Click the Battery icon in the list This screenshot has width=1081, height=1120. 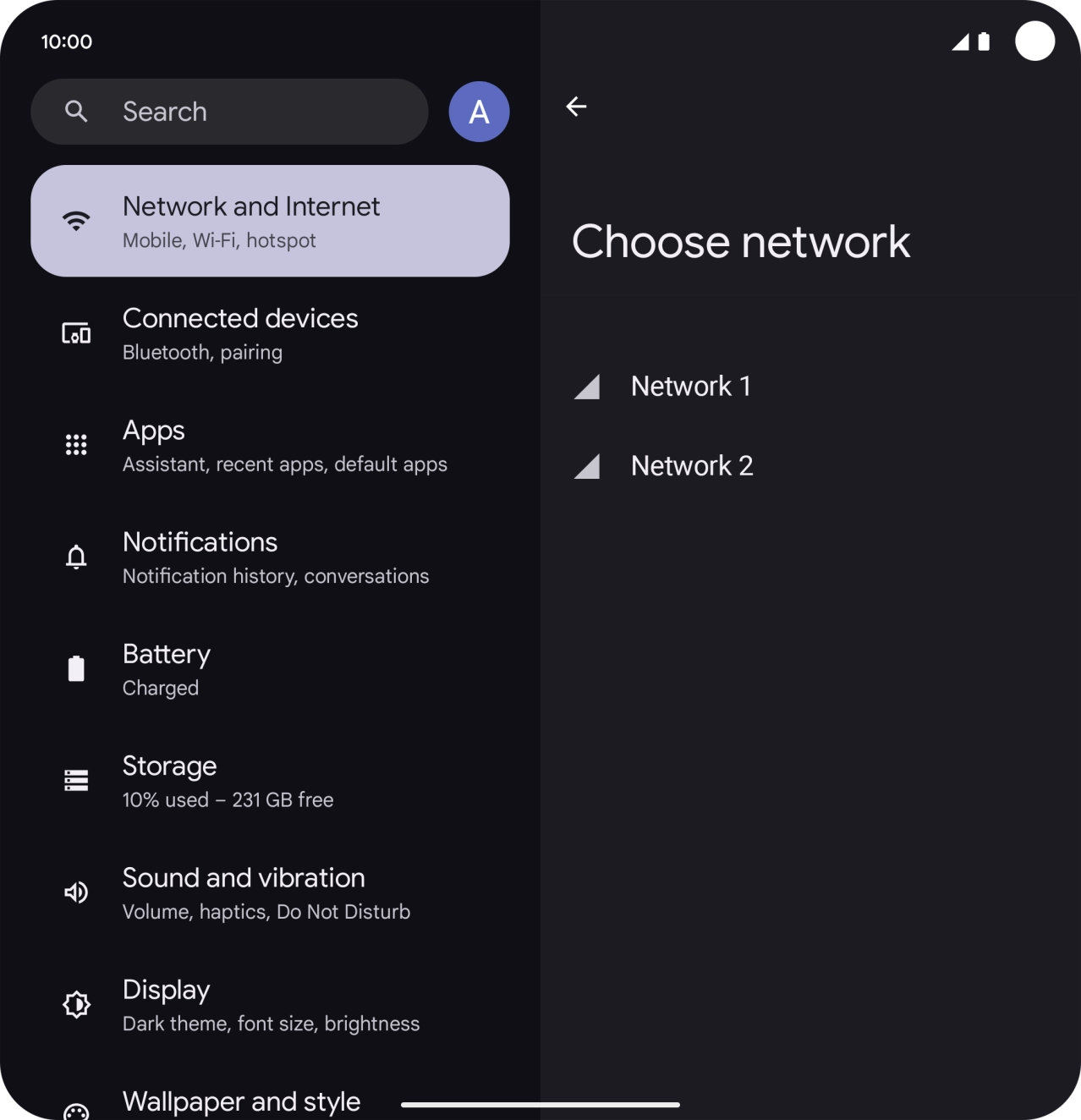click(x=75, y=668)
